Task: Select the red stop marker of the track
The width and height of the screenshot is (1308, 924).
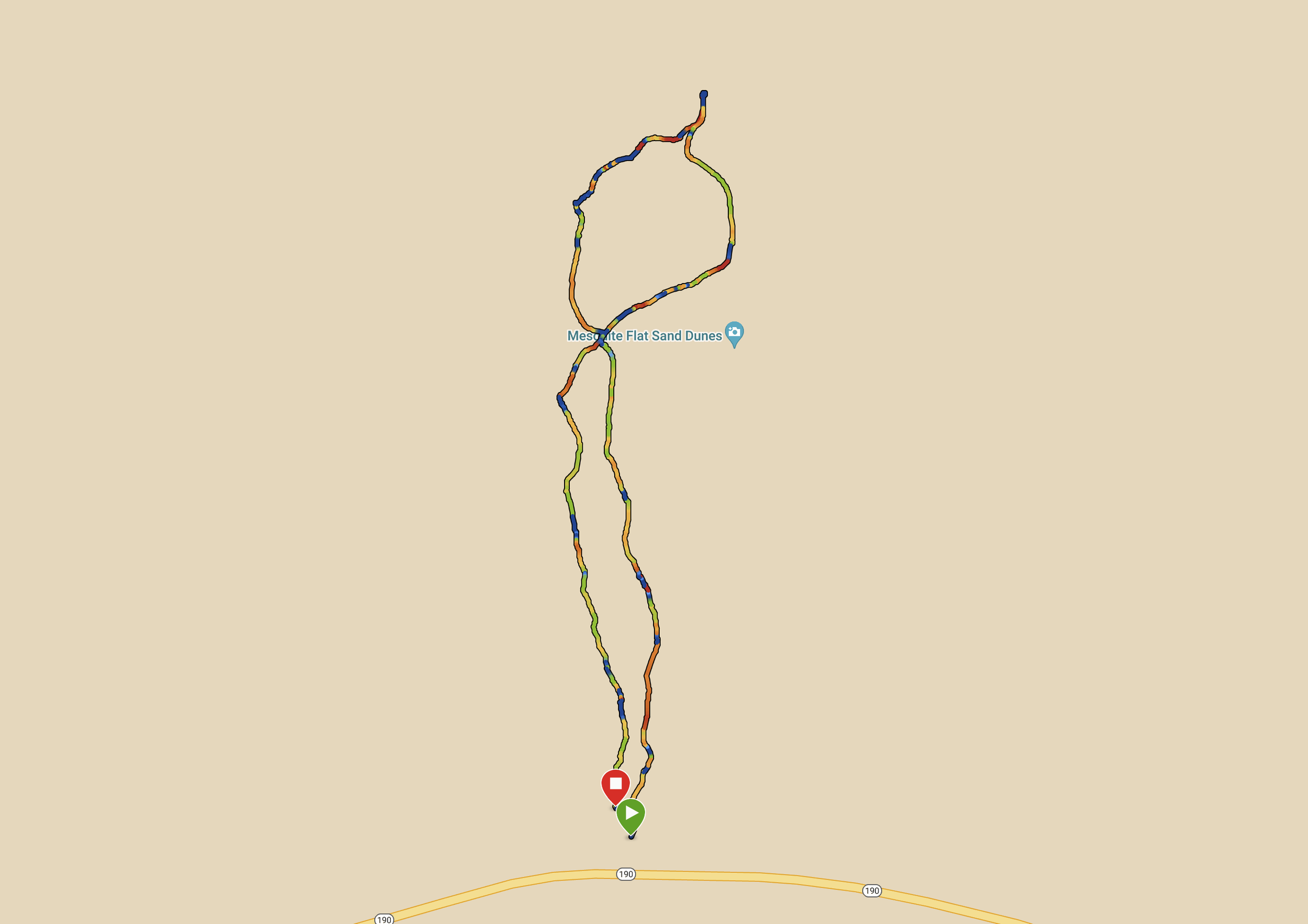Action: click(x=615, y=786)
